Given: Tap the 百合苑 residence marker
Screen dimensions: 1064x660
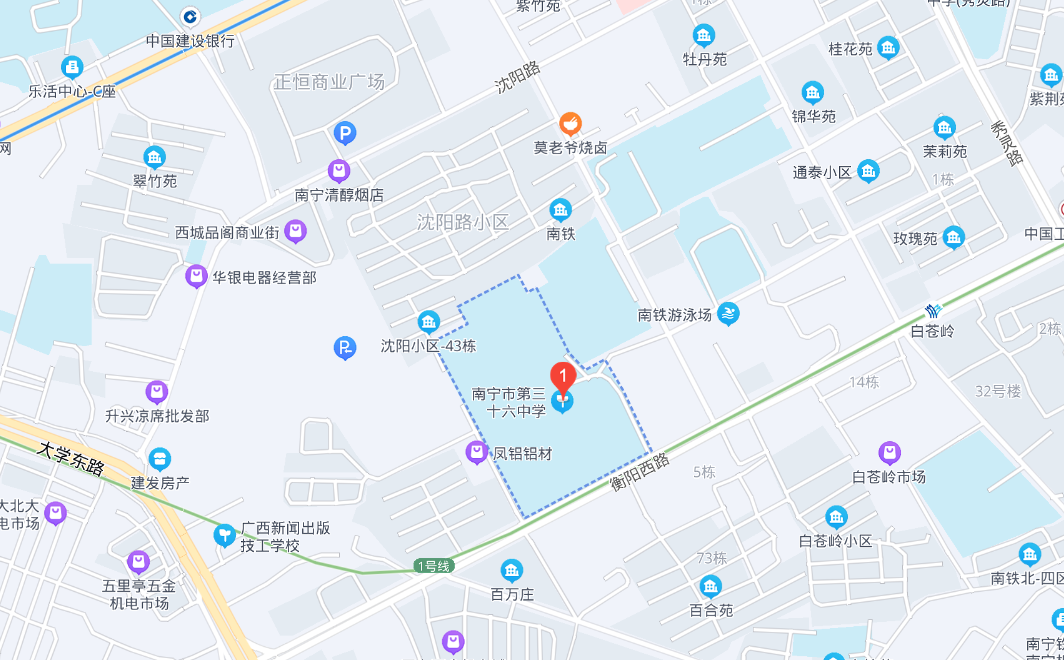Looking at the screenshot, I should pyautogui.click(x=710, y=586).
